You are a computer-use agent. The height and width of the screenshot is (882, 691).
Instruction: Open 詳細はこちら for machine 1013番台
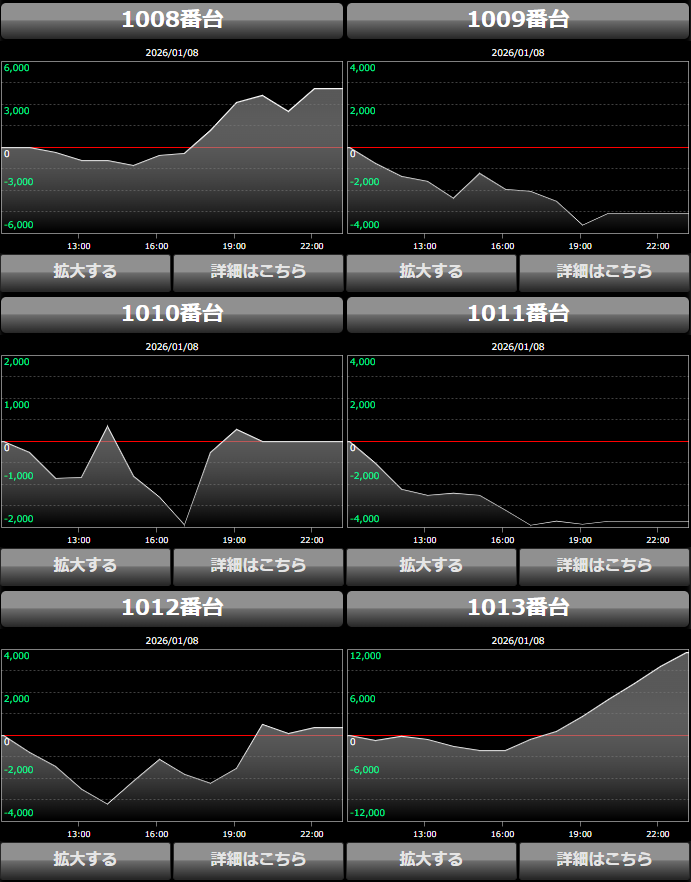[604, 859]
